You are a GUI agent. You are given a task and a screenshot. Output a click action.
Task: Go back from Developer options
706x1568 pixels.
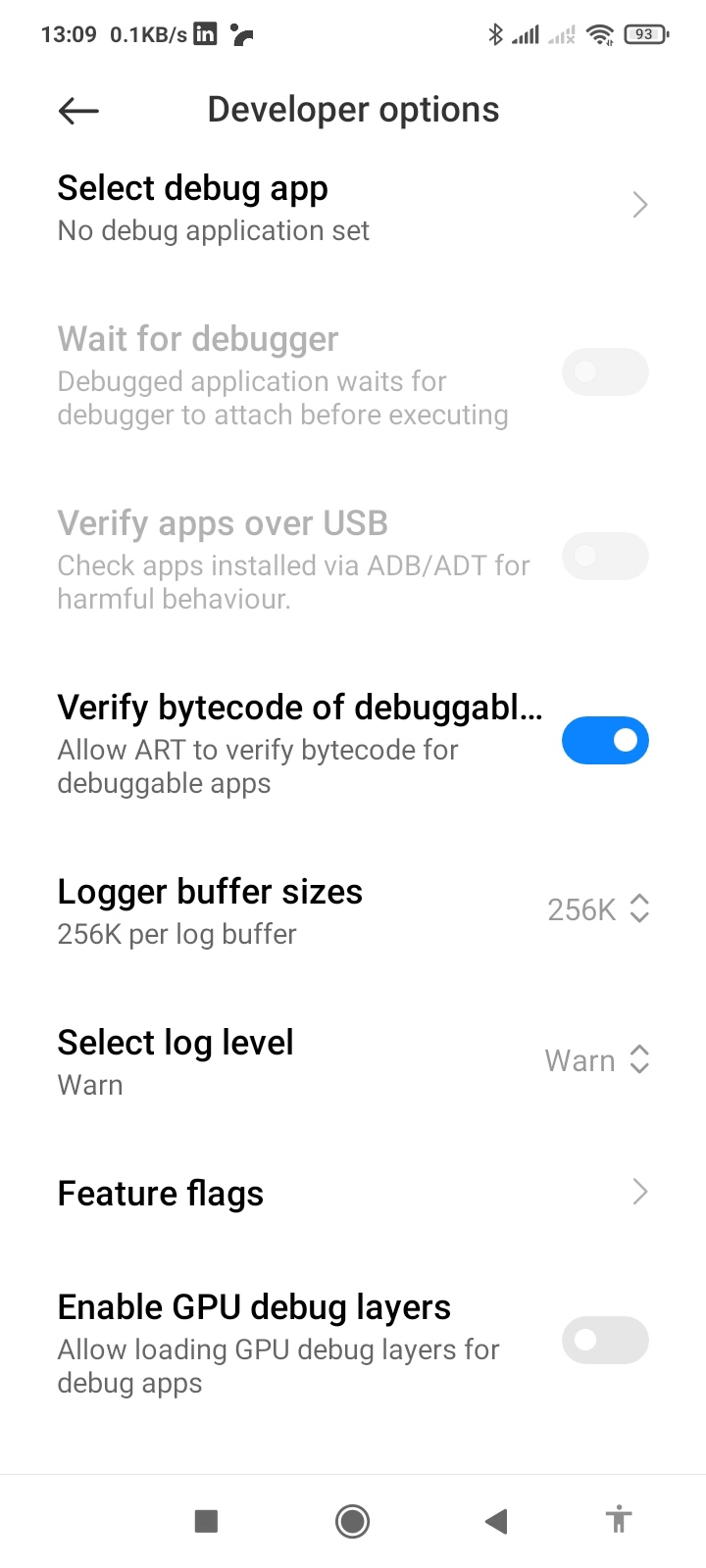coord(78,111)
